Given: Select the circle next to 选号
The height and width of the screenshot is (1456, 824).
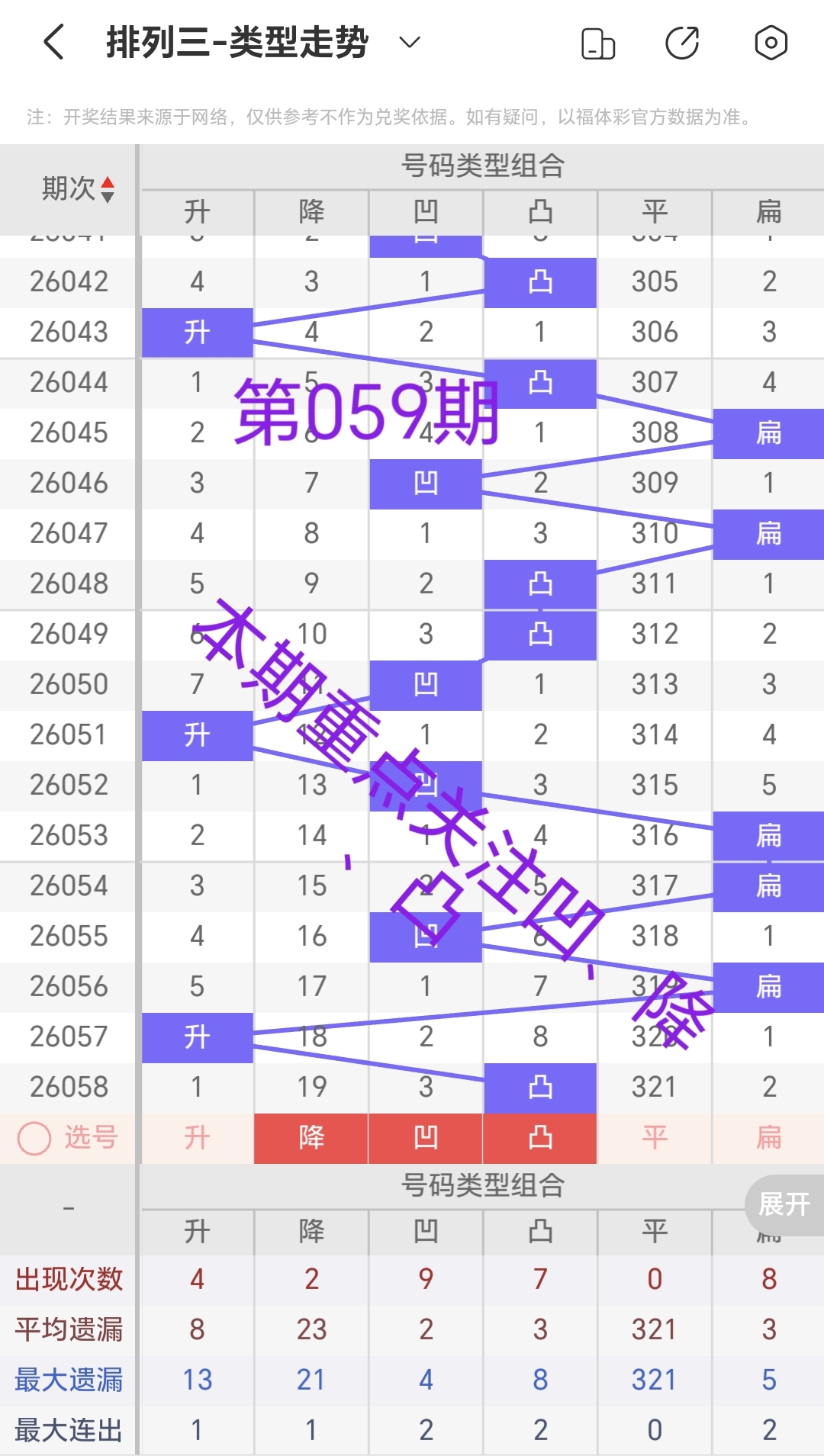Looking at the screenshot, I should tap(34, 1138).
